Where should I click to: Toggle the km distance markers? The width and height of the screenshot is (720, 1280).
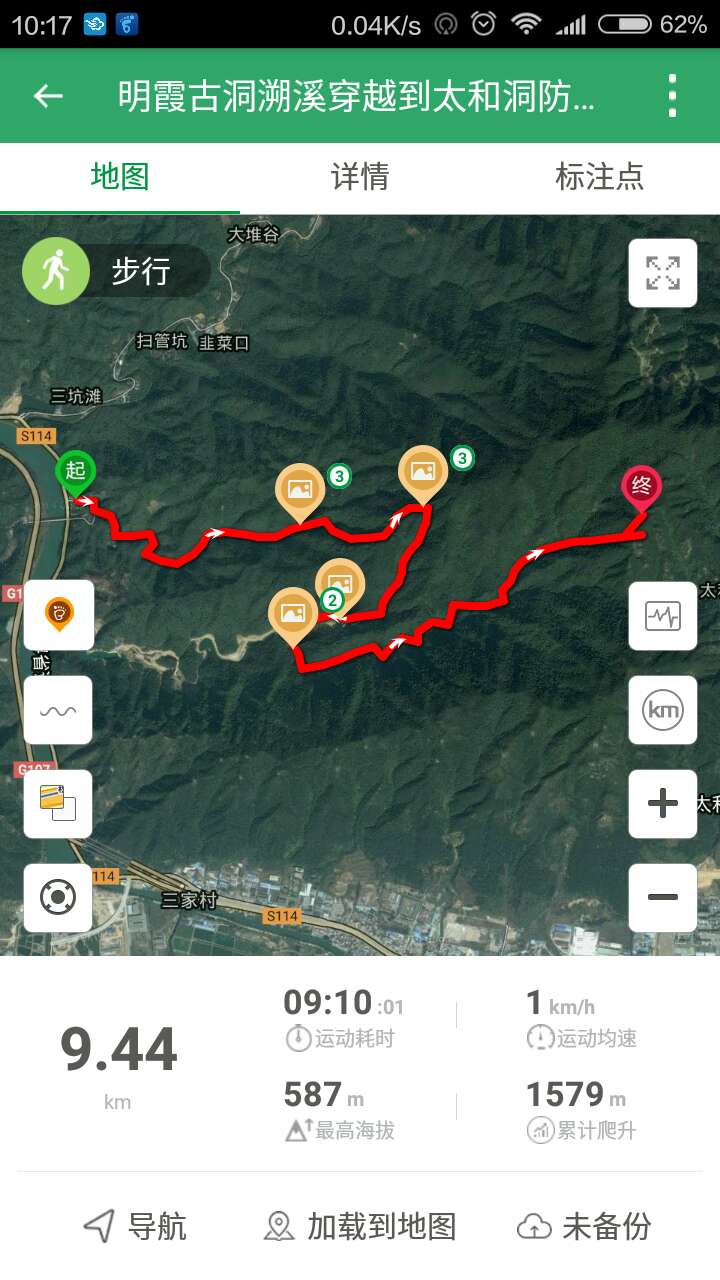pos(662,710)
